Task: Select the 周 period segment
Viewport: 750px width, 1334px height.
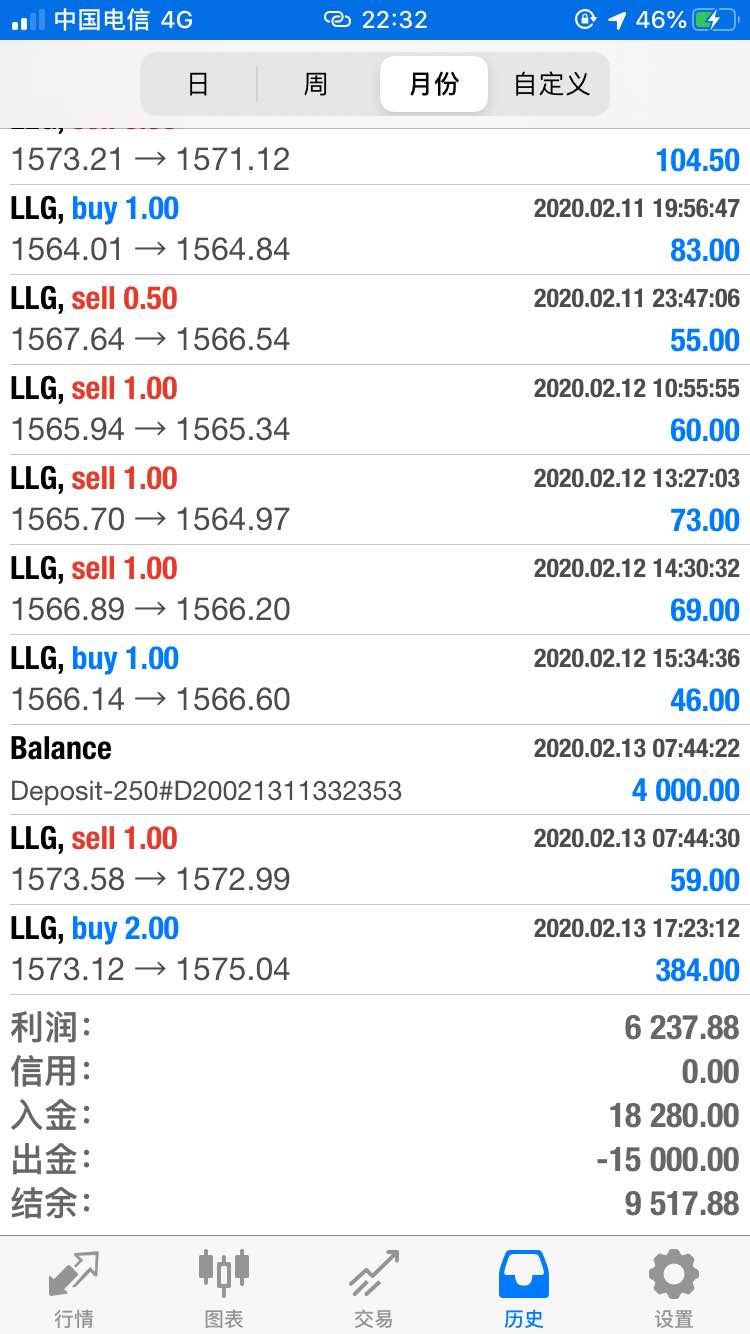Action: pyautogui.click(x=316, y=84)
